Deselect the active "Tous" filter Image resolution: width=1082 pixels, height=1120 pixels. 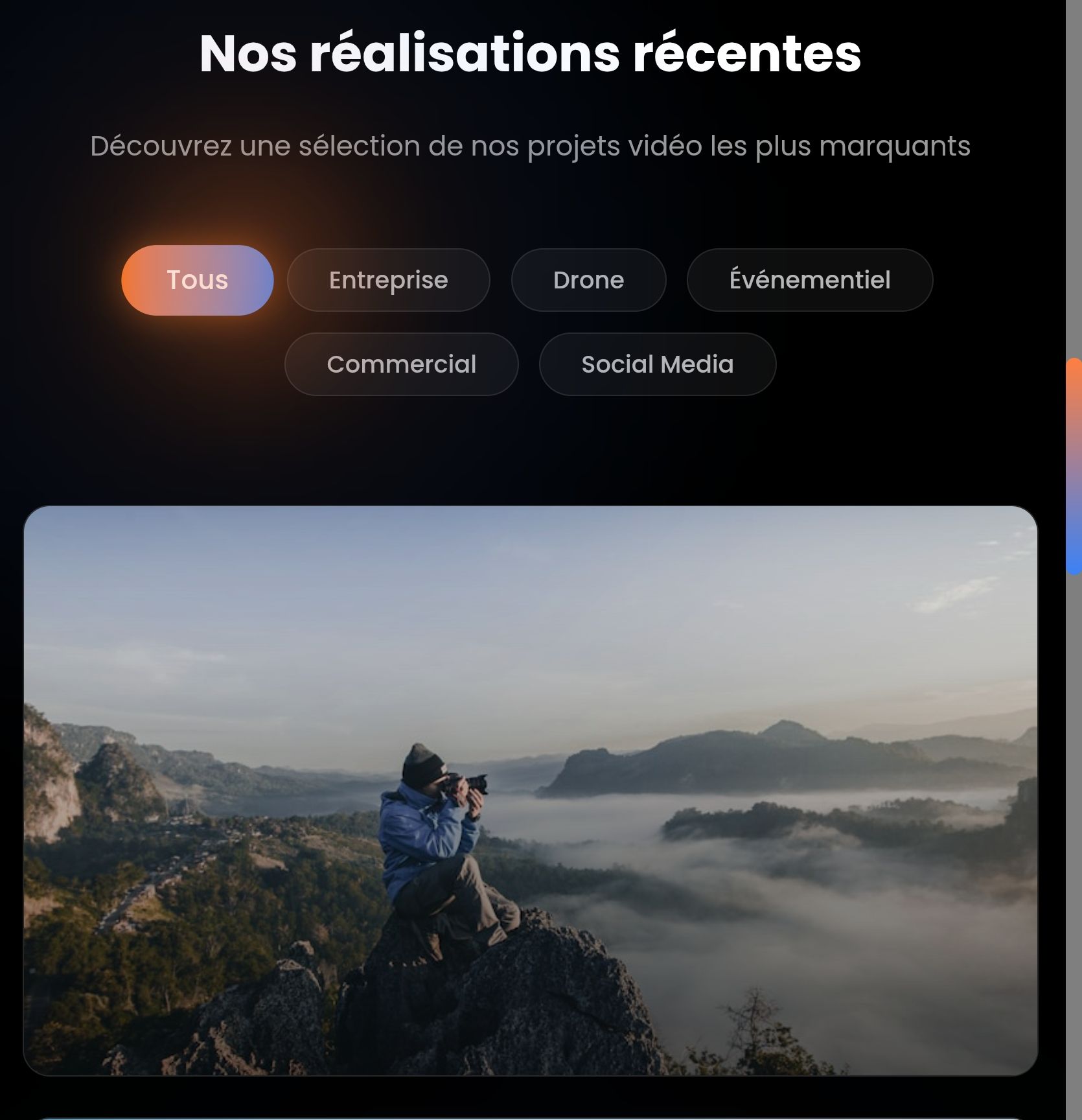pyautogui.click(x=198, y=279)
